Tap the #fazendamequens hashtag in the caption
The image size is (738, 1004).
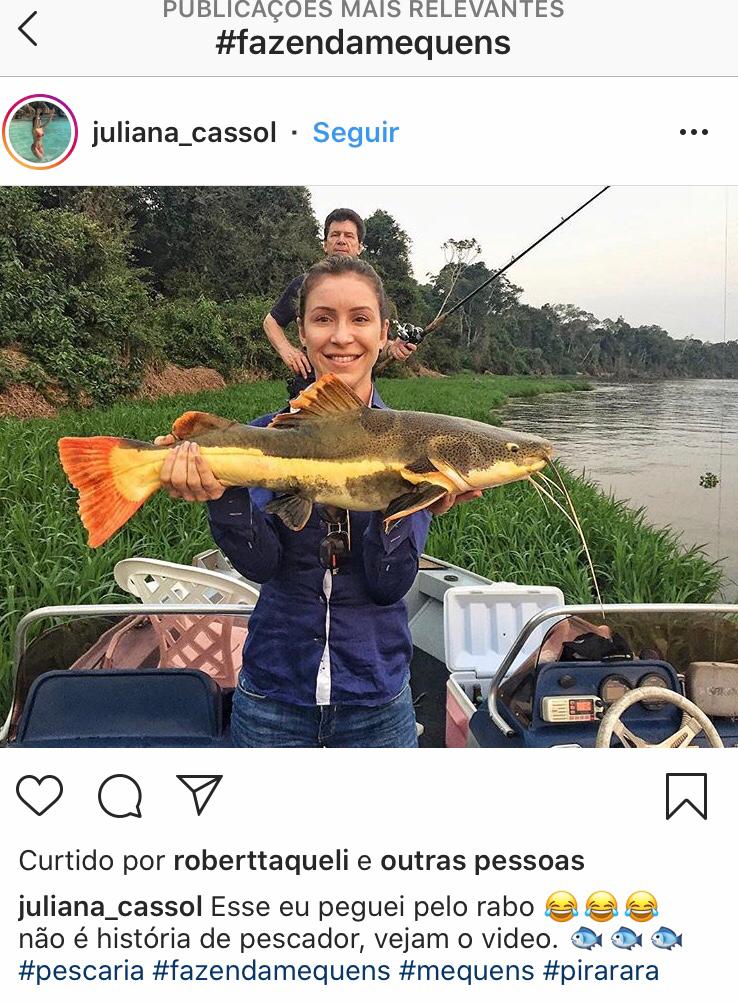pyautogui.click(x=271, y=971)
